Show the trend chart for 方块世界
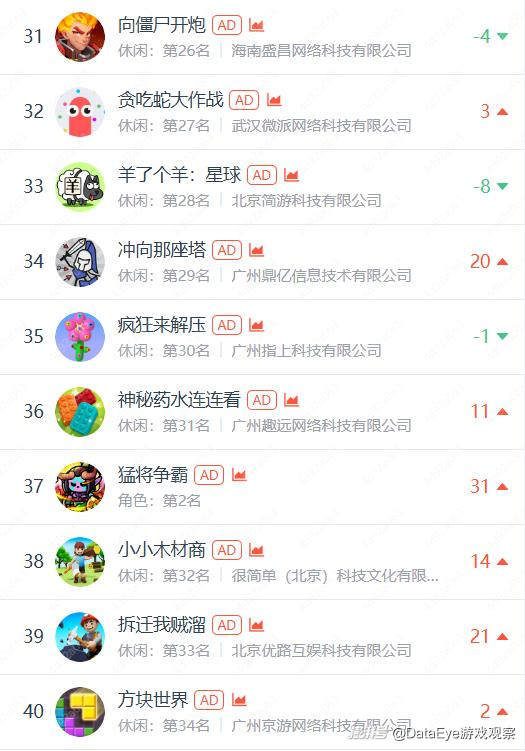Screen dimensions: 525x751 point(239,700)
